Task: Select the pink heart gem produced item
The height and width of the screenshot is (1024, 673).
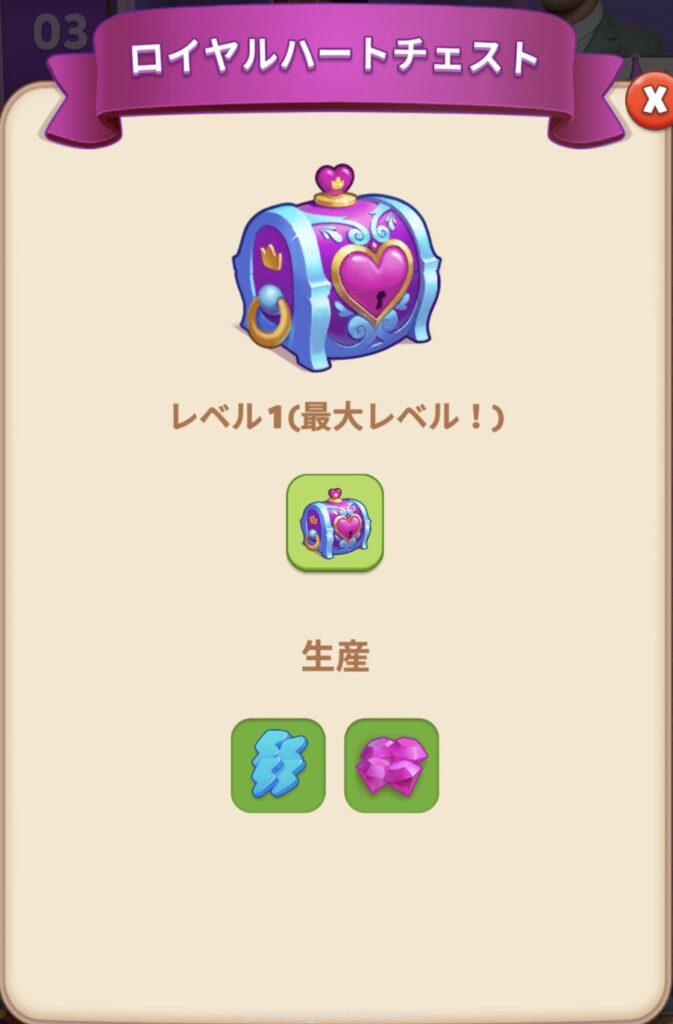Action: [x=391, y=765]
